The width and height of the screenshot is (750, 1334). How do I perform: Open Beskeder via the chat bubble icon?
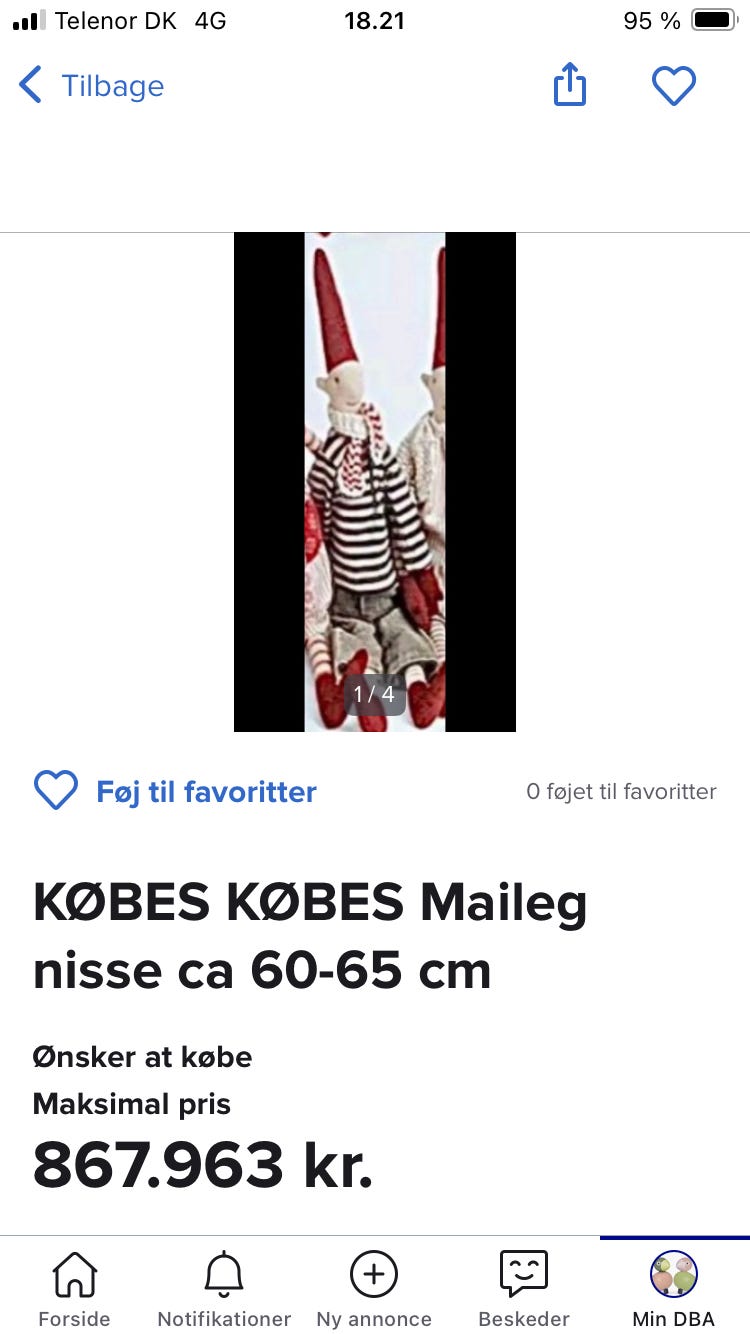[523, 1285]
